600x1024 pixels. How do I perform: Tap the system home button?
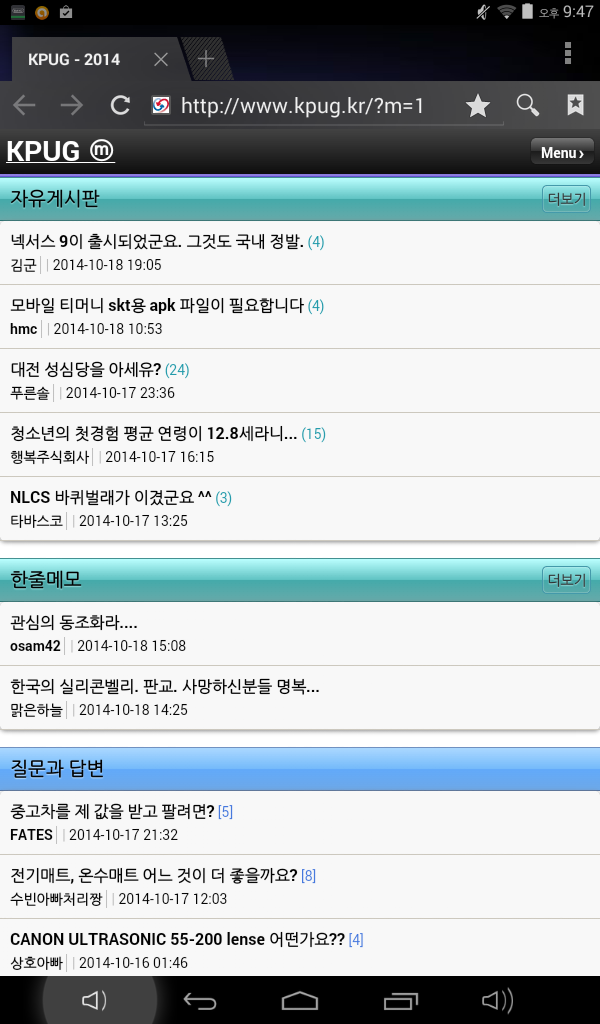pyautogui.click(x=299, y=1000)
